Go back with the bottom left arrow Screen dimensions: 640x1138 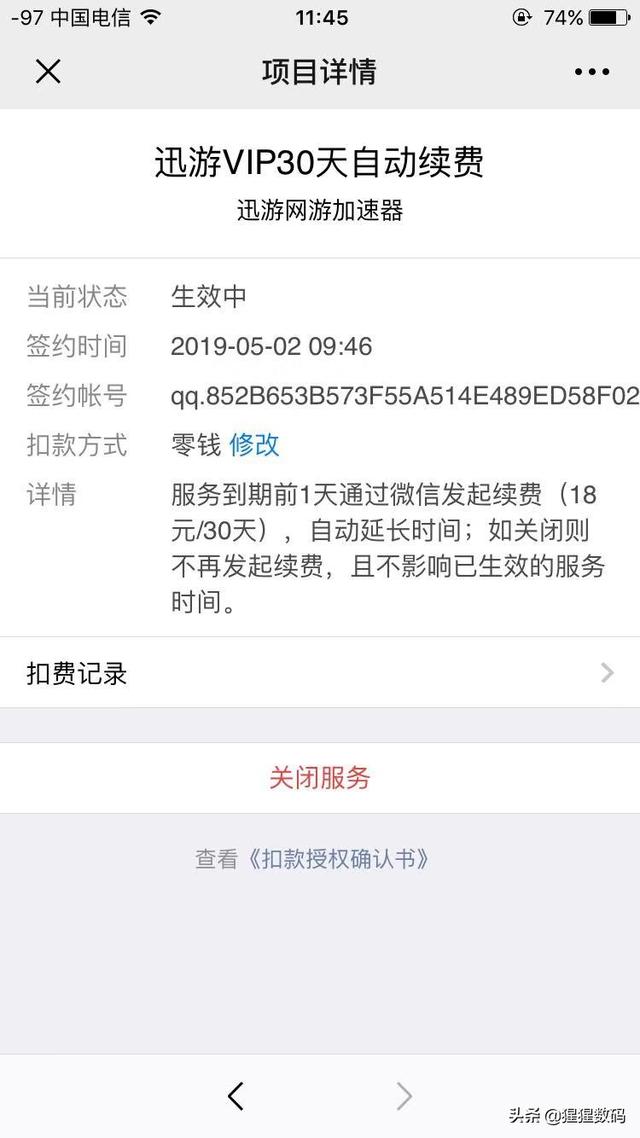(235, 1096)
